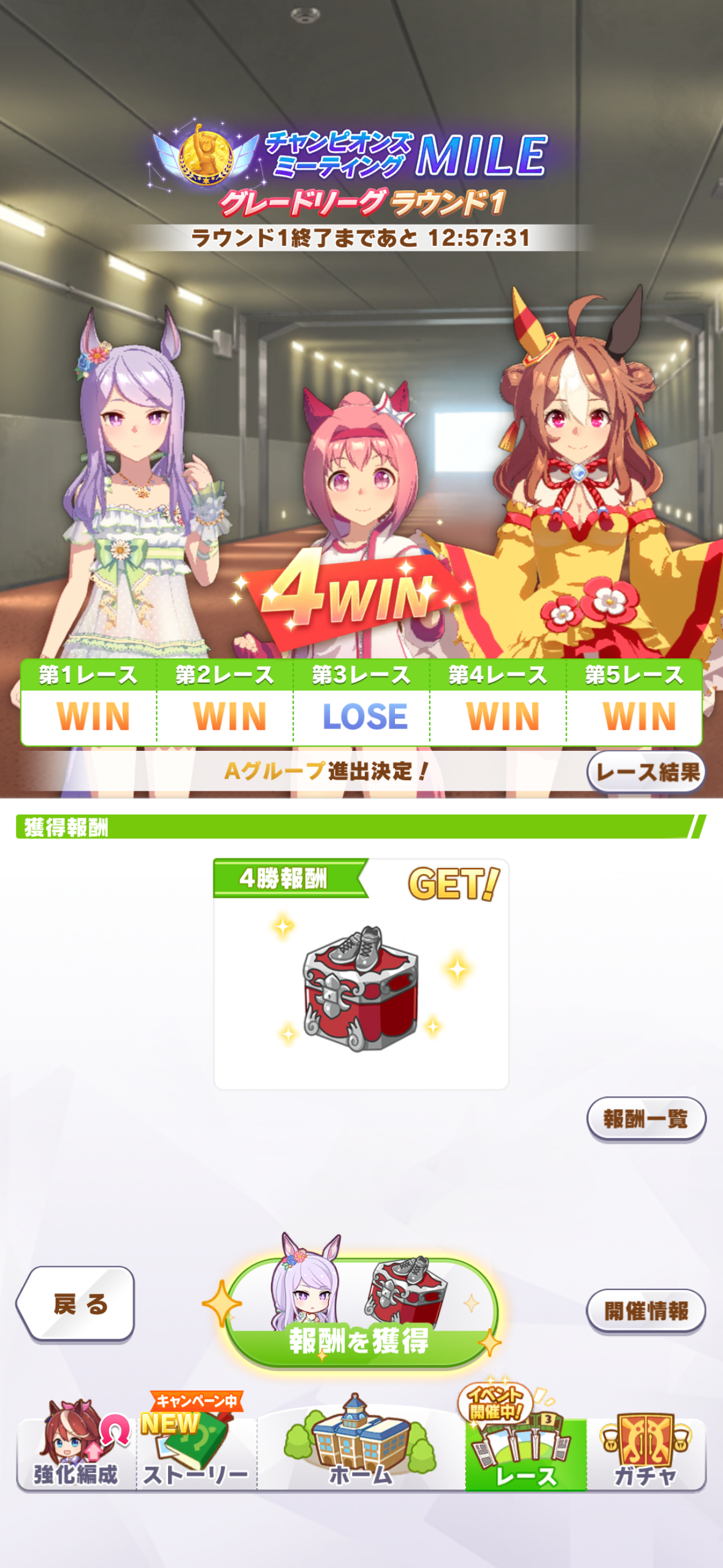View the 報酬一覧 reward list
The width and height of the screenshot is (723, 1568).
point(646,1119)
